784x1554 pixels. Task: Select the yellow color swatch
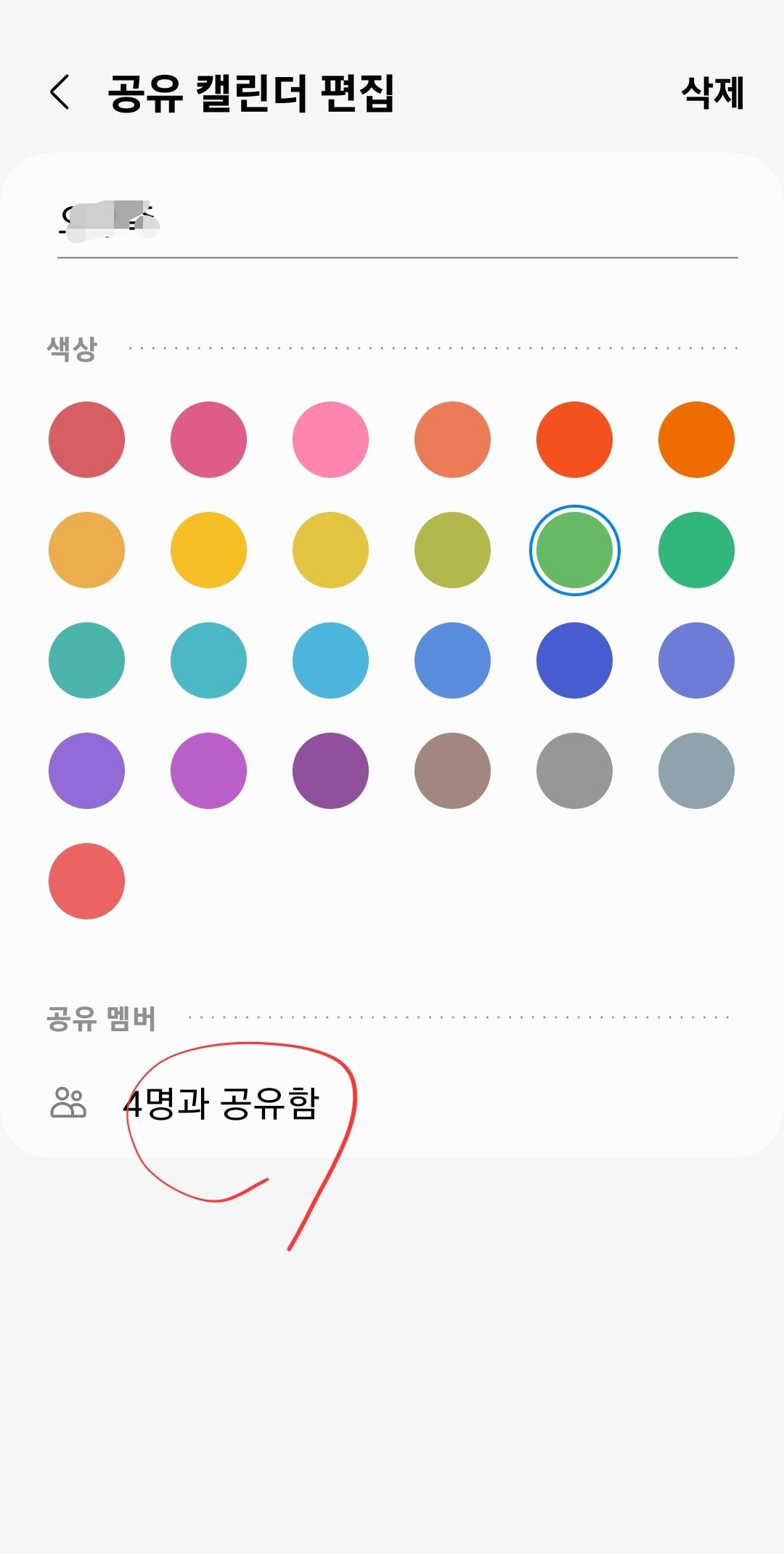[x=208, y=550]
